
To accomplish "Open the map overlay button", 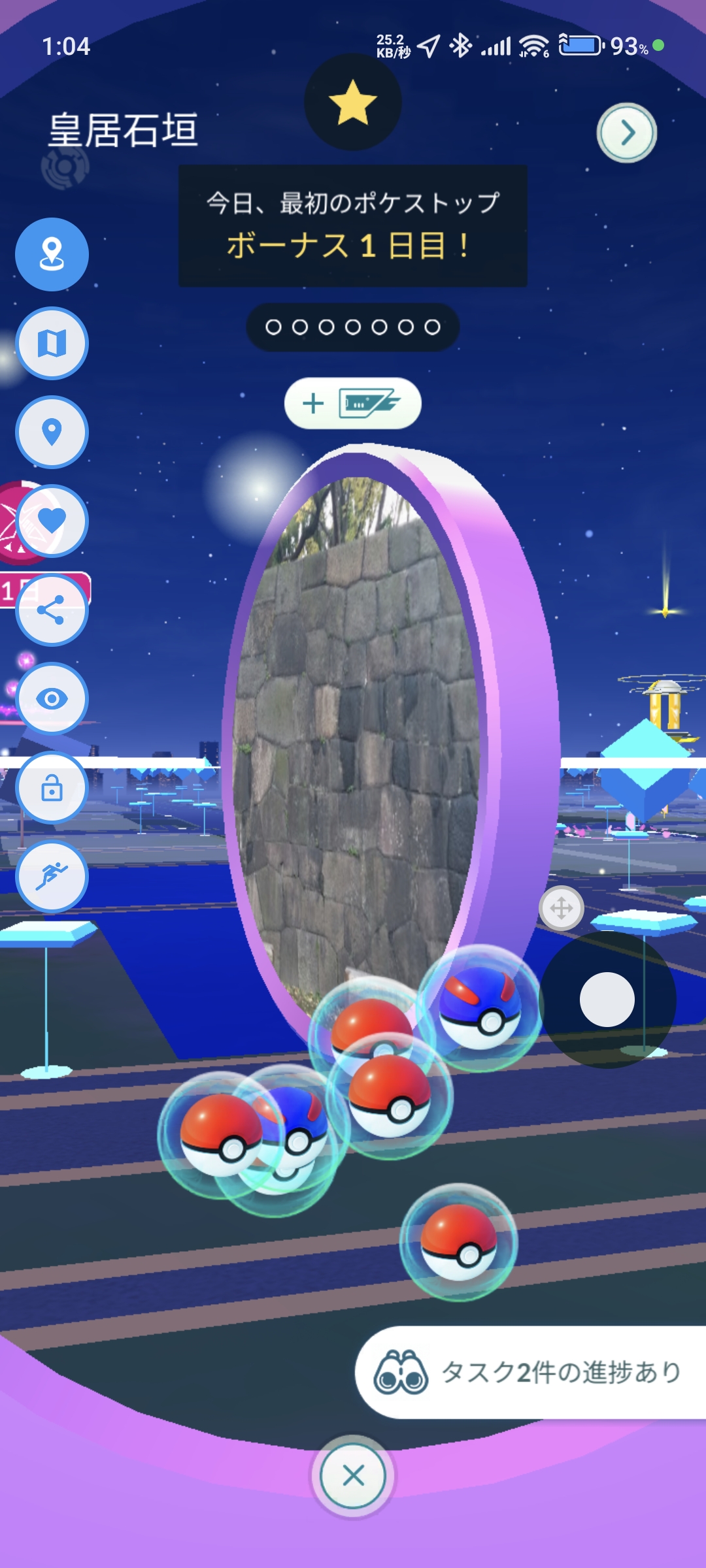I will [52, 343].
